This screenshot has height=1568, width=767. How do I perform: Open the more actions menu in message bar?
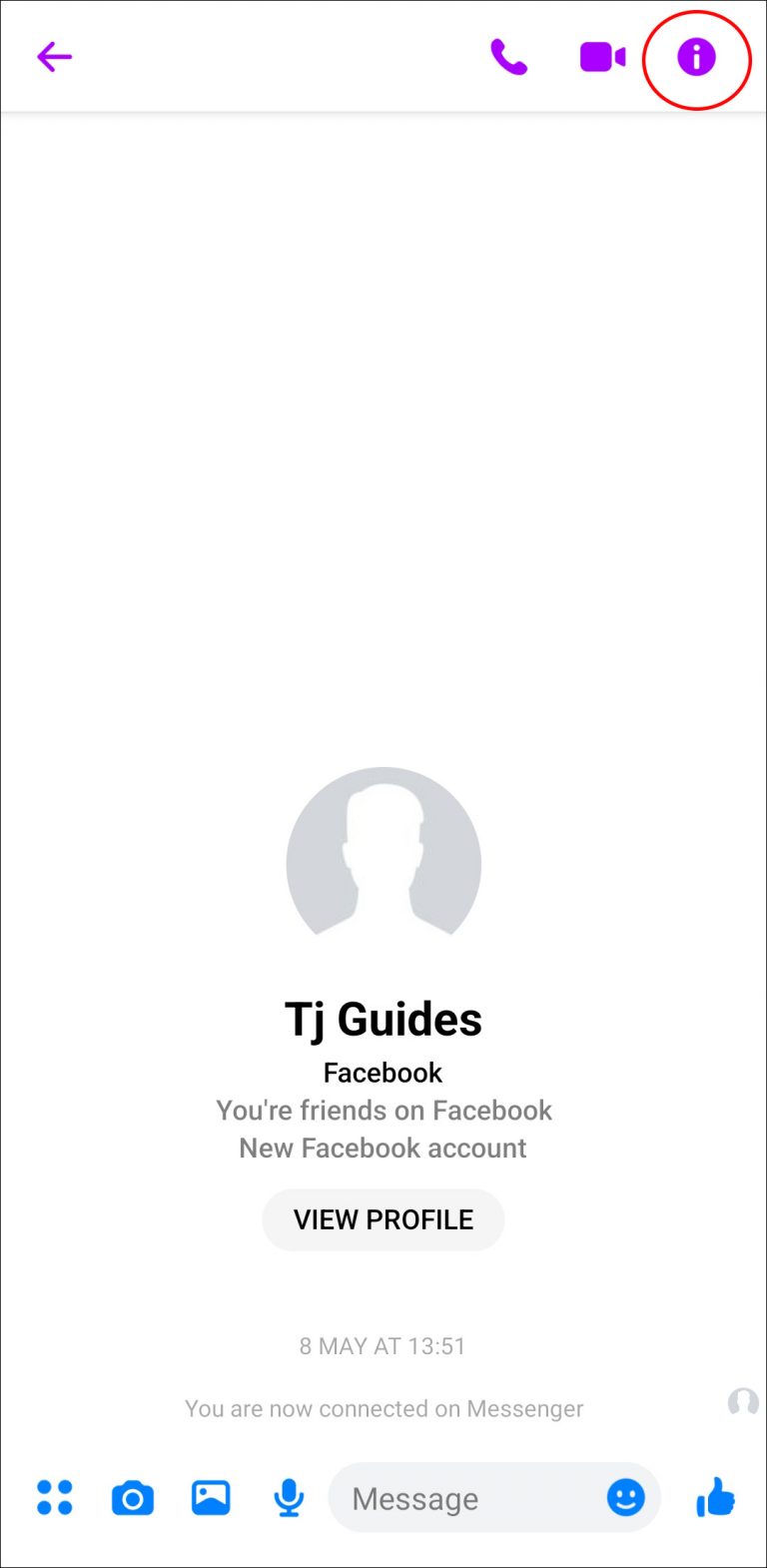coord(54,1497)
